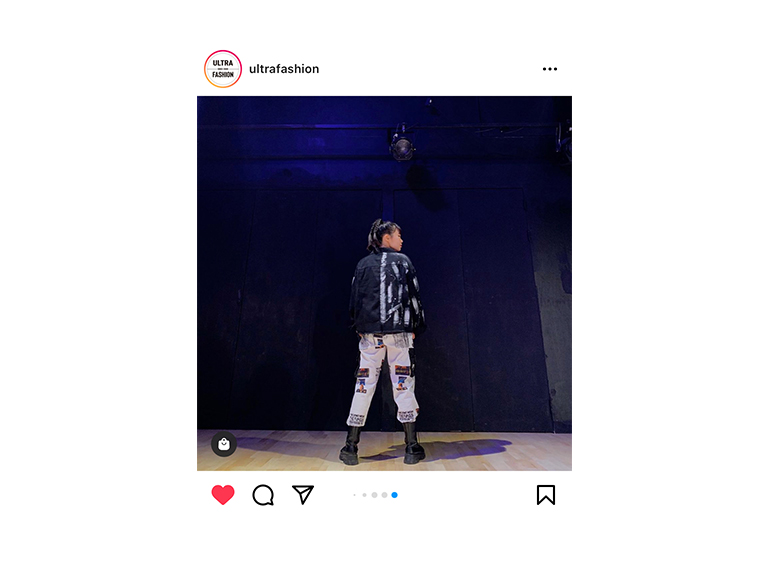Unlike the post with the heart icon
Viewport: 770px width, 561px height.
click(x=223, y=495)
